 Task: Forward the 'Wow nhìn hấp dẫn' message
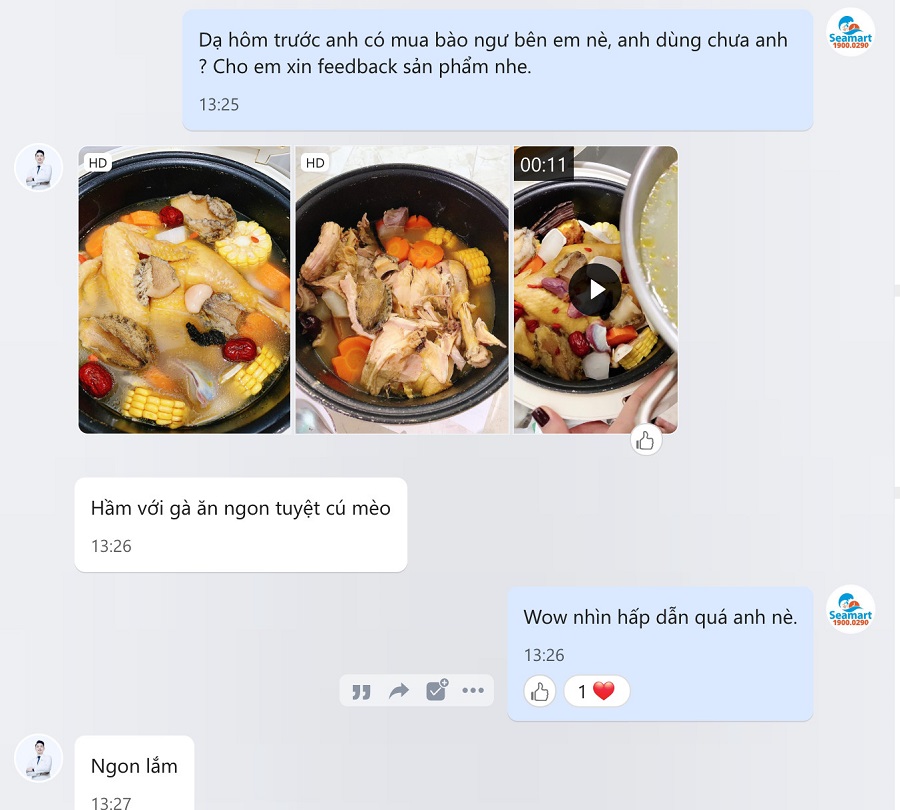coord(398,691)
